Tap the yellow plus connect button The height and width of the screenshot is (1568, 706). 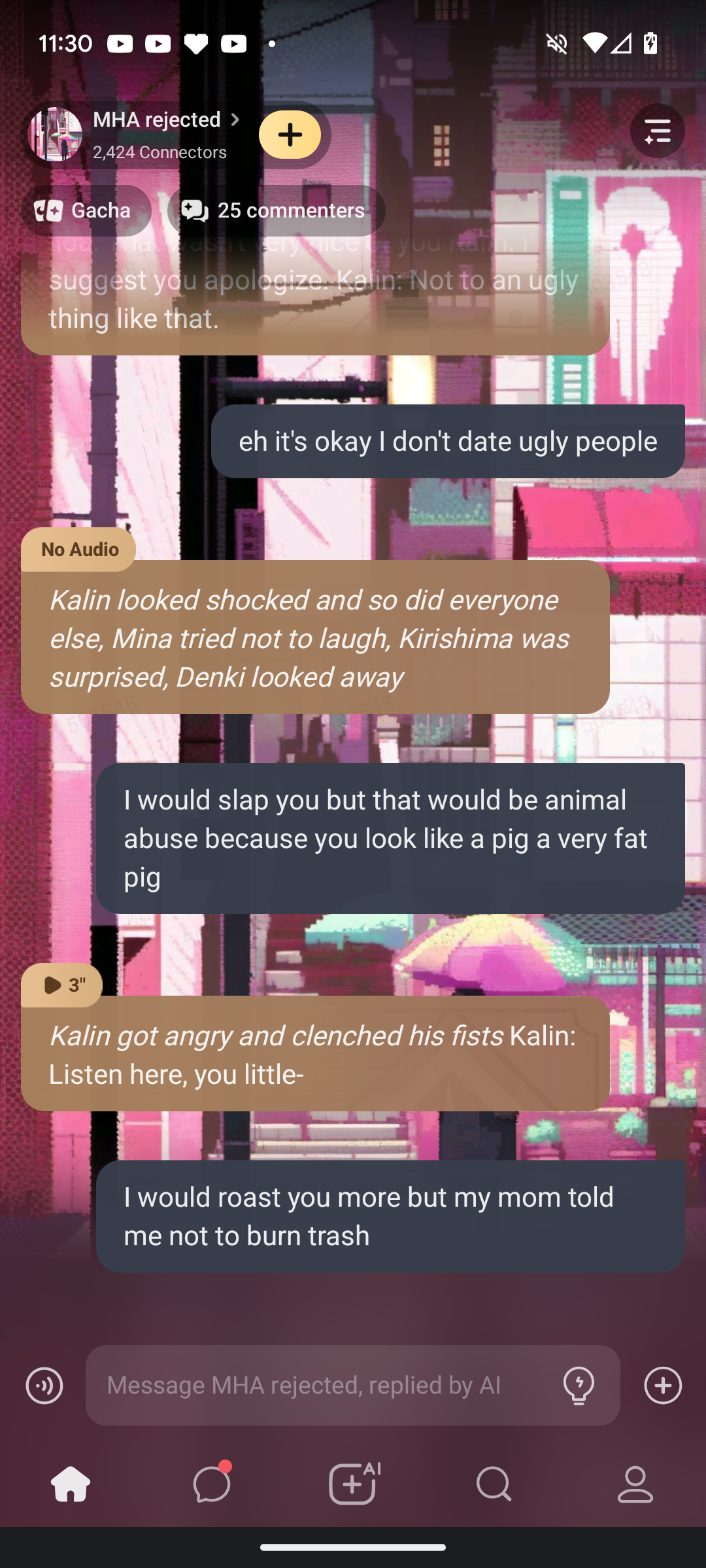tap(290, 135)
